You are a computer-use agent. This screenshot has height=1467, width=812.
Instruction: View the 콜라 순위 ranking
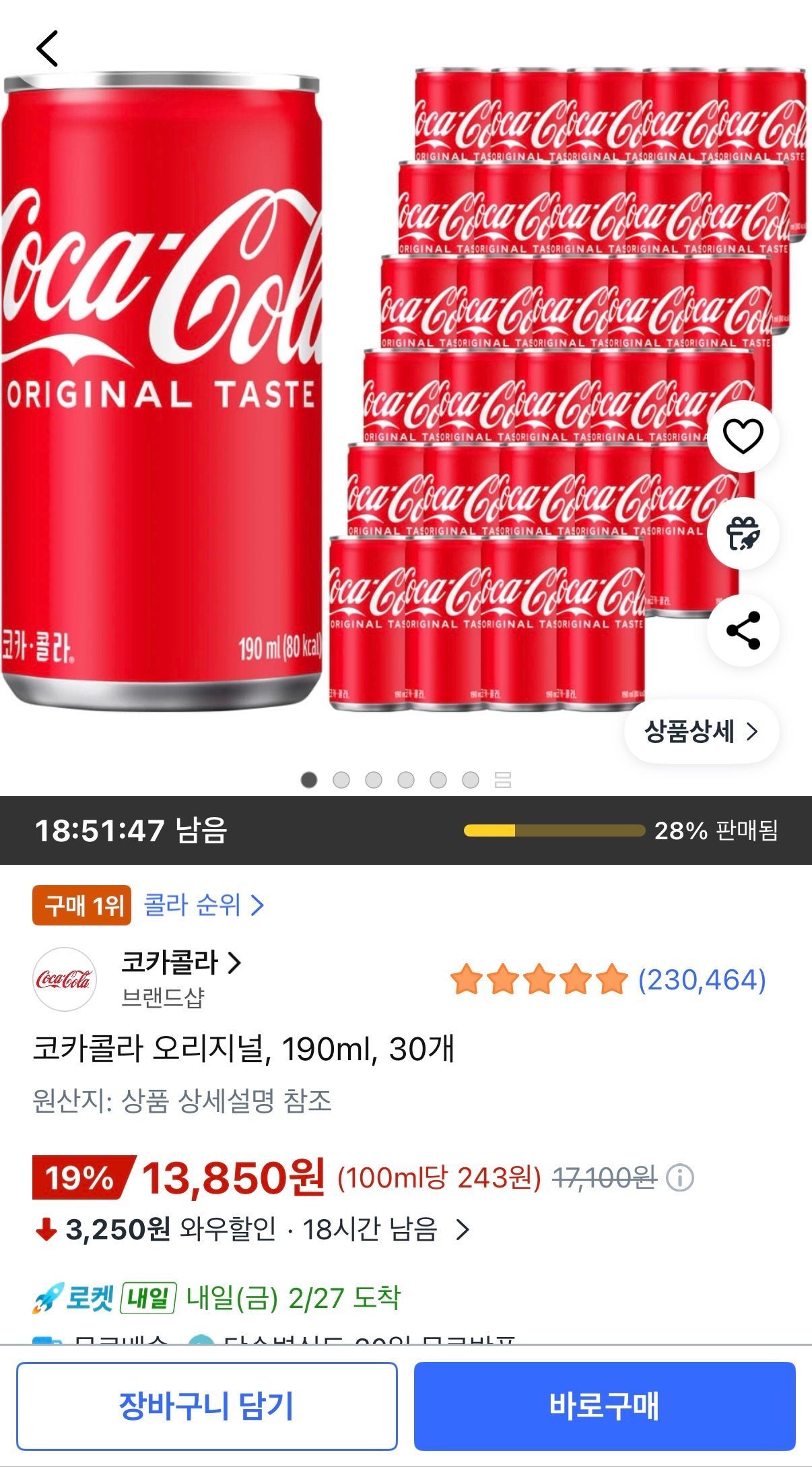pos(203,905)
